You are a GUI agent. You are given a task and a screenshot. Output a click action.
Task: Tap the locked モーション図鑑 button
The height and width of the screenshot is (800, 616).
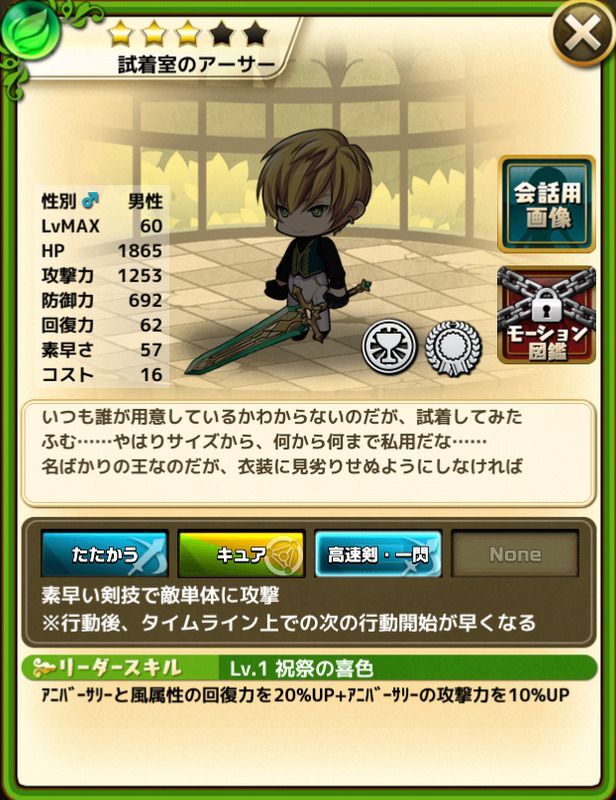coord(547,313)
